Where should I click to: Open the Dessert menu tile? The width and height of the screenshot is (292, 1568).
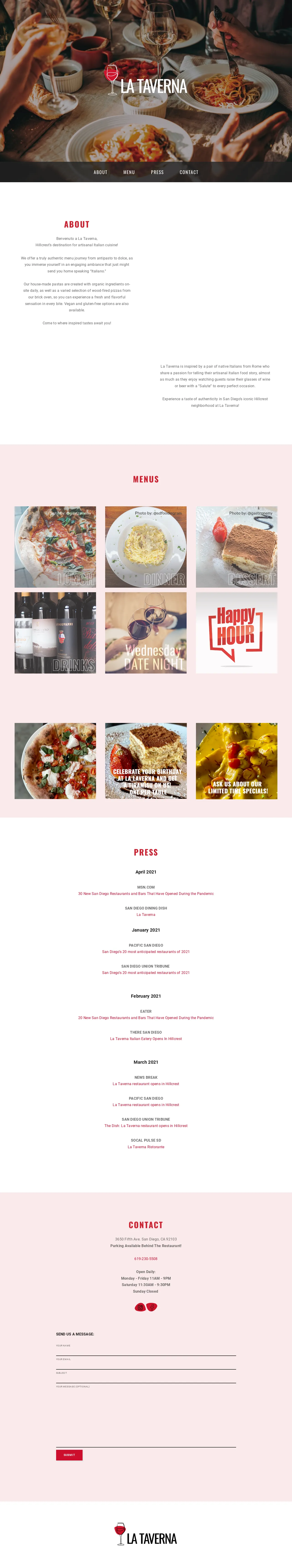tap(237, 547)
